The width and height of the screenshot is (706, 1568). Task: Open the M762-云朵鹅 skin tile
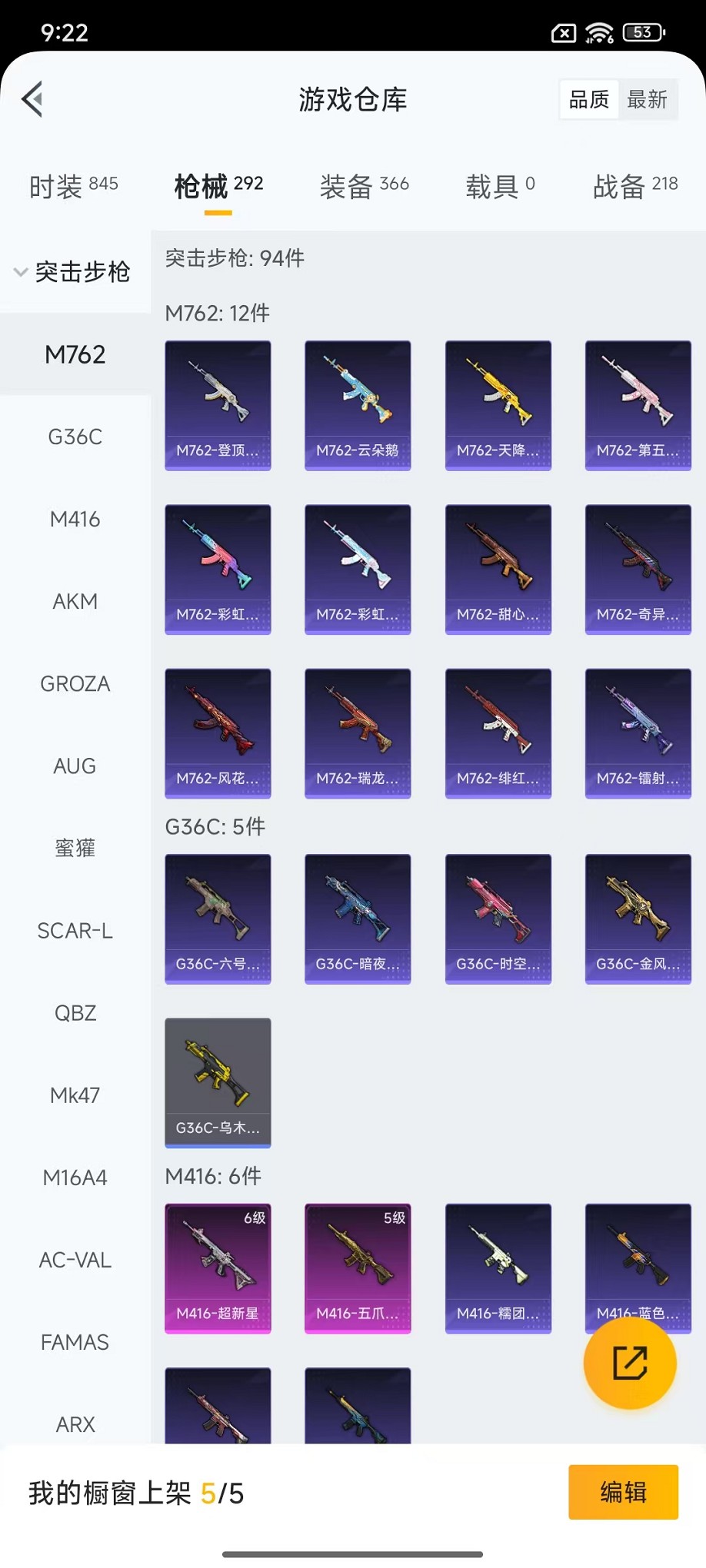[x=358, y=405]
